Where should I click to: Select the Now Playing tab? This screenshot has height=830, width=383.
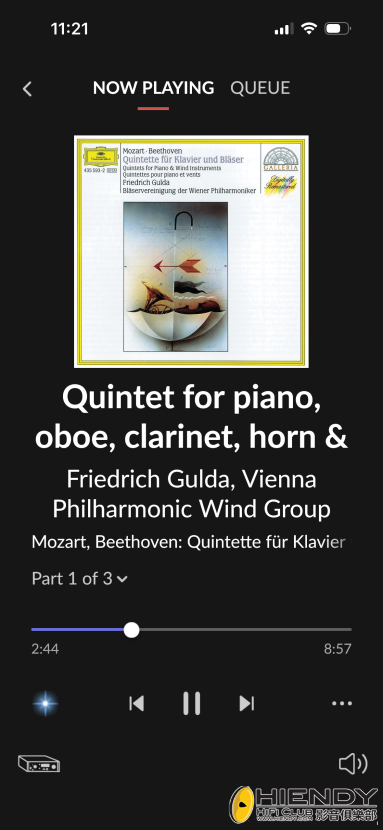point(153,88)
